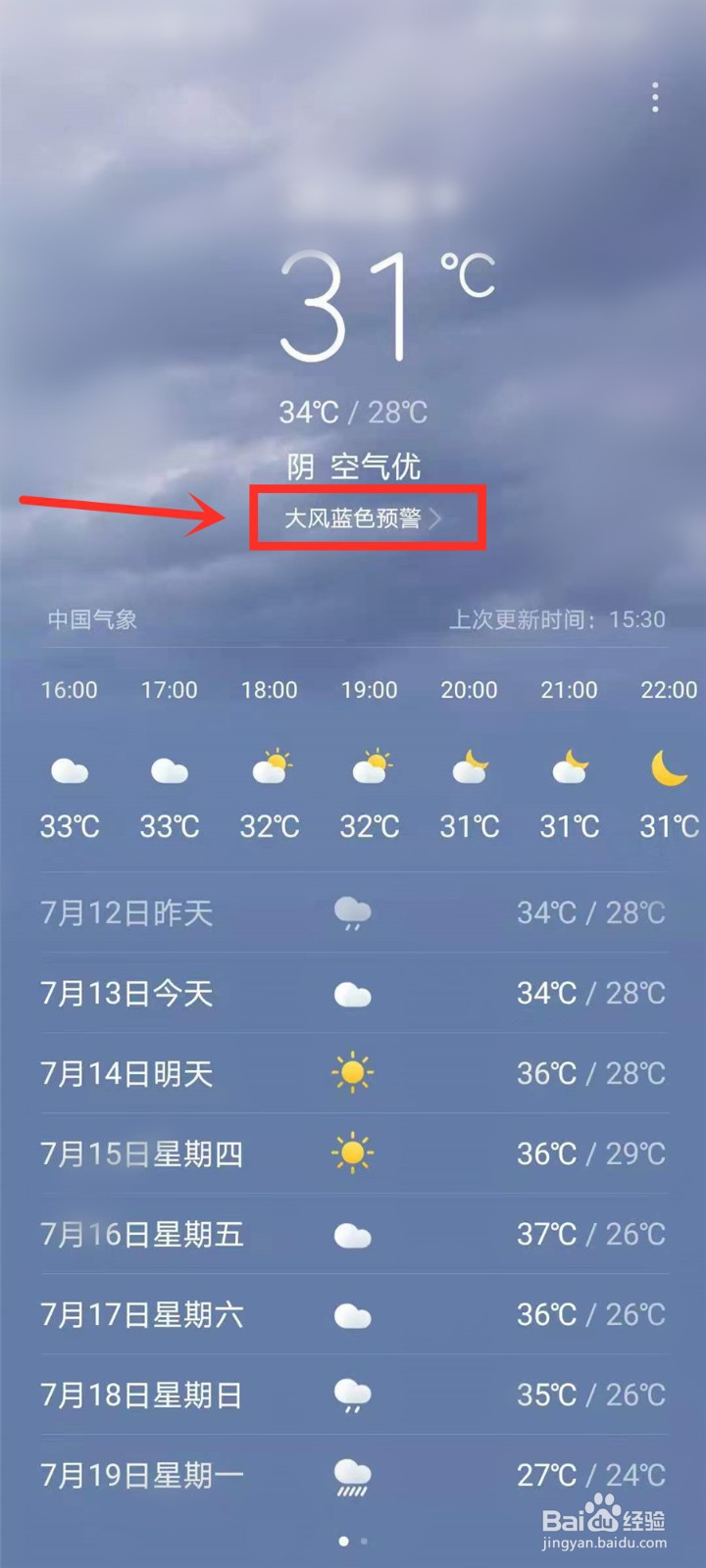Viewport: 706px width, 1568px height.
Task: Tap the 上次更新时间 15:30 text
Action: pyautogui.click(x=557, y=618)
